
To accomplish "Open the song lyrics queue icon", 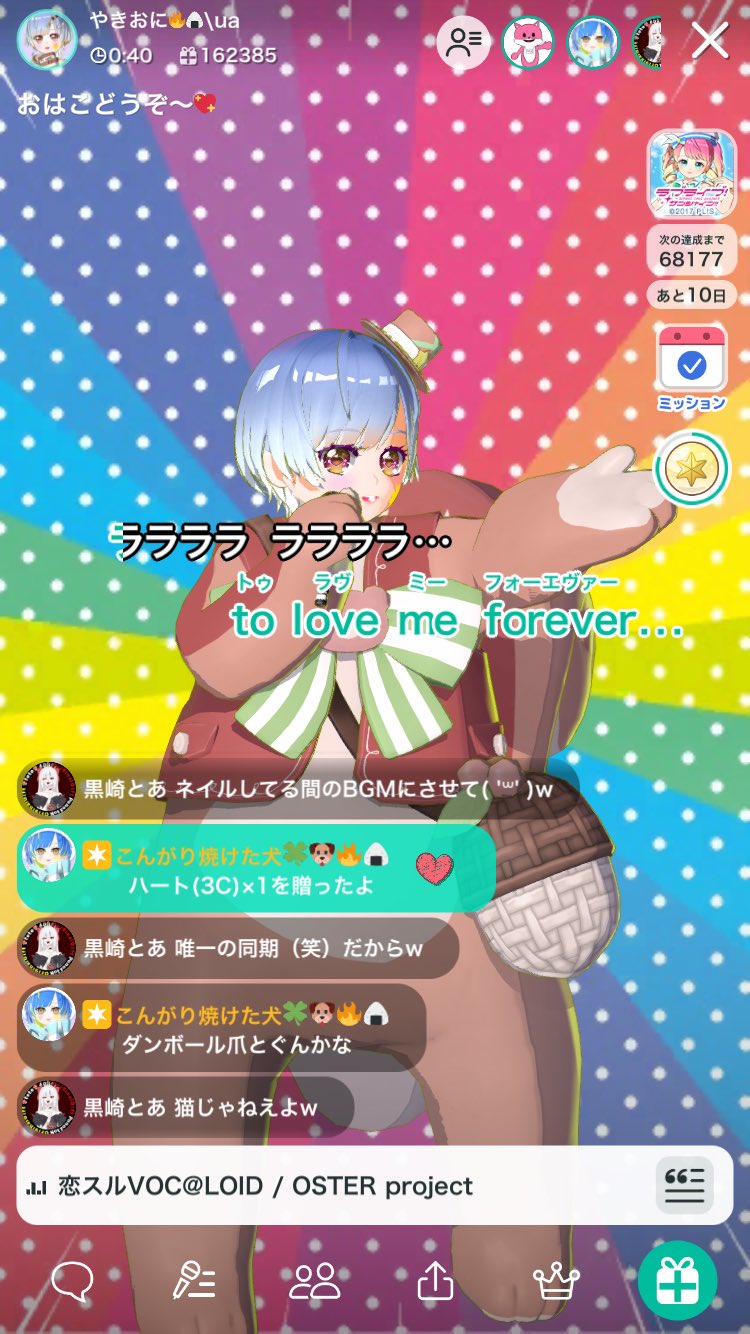I will click(684, 1186).
